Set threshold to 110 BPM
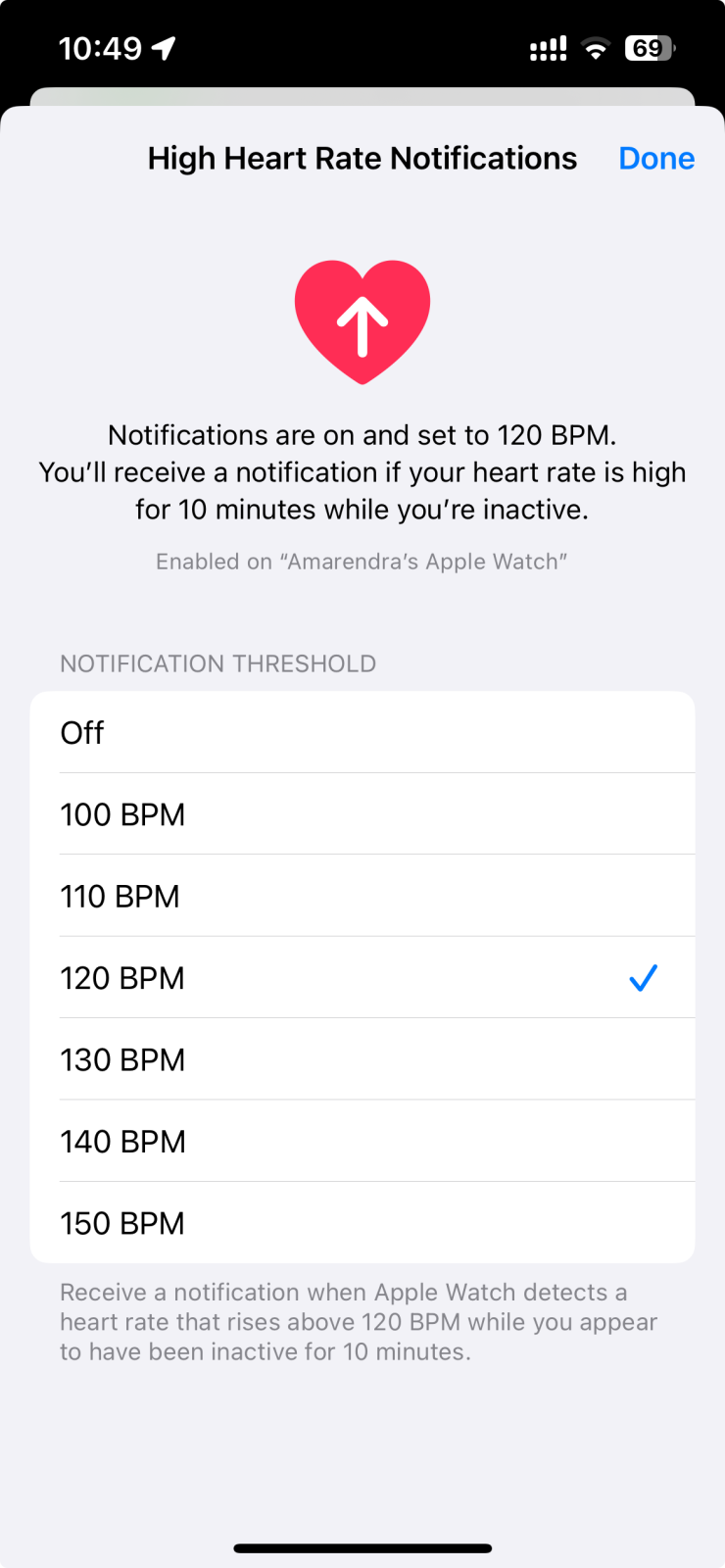The image size is (725, 1568). point(362,896)
